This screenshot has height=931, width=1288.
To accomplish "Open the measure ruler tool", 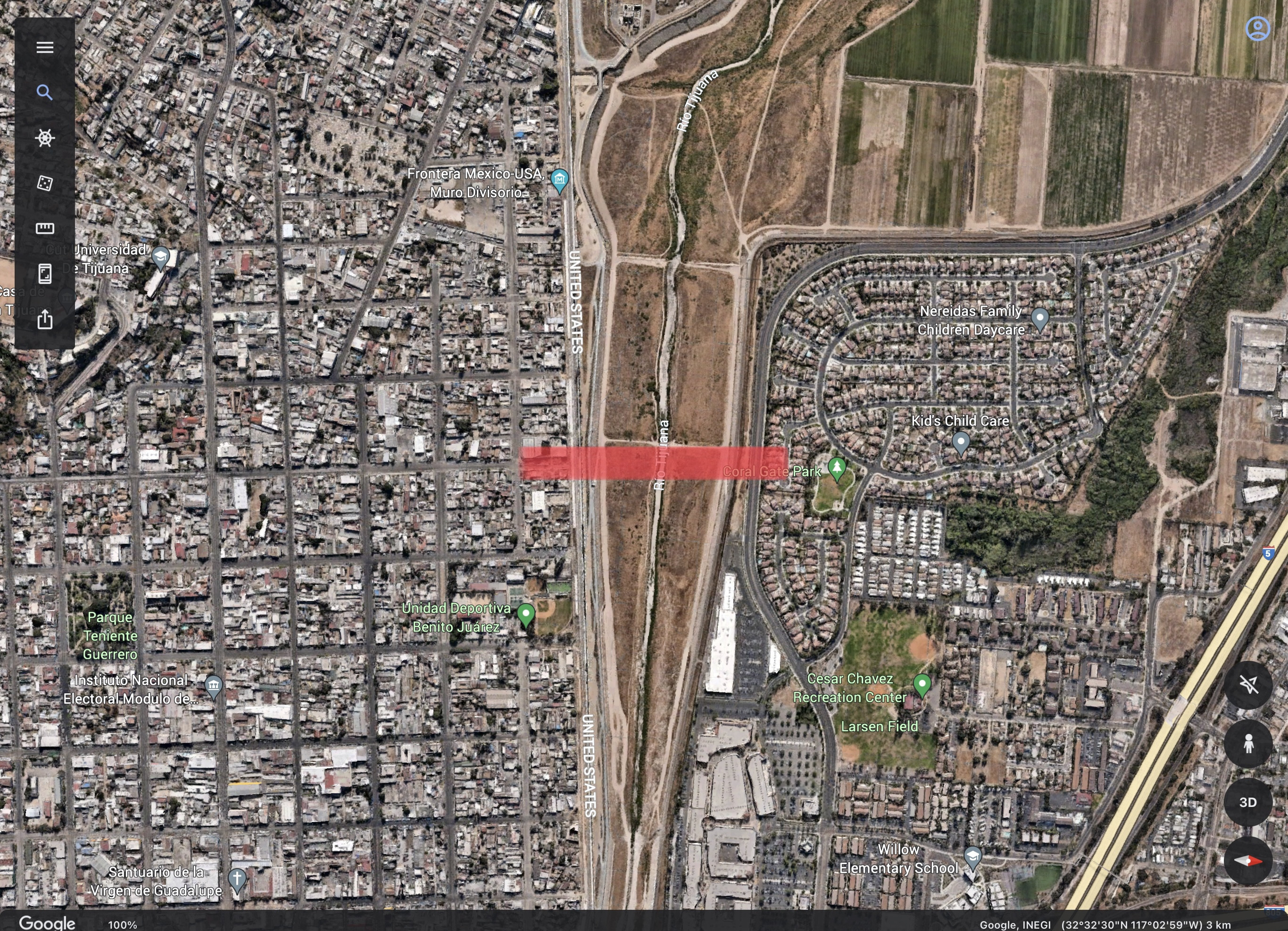I will point(45,228).
